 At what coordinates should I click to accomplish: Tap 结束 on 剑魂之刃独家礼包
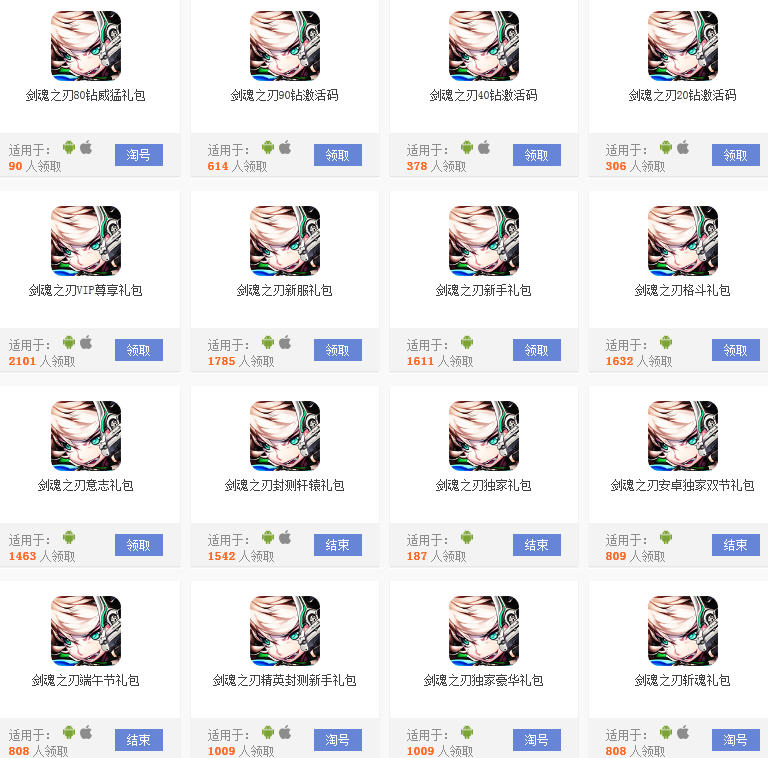(536, 545)
